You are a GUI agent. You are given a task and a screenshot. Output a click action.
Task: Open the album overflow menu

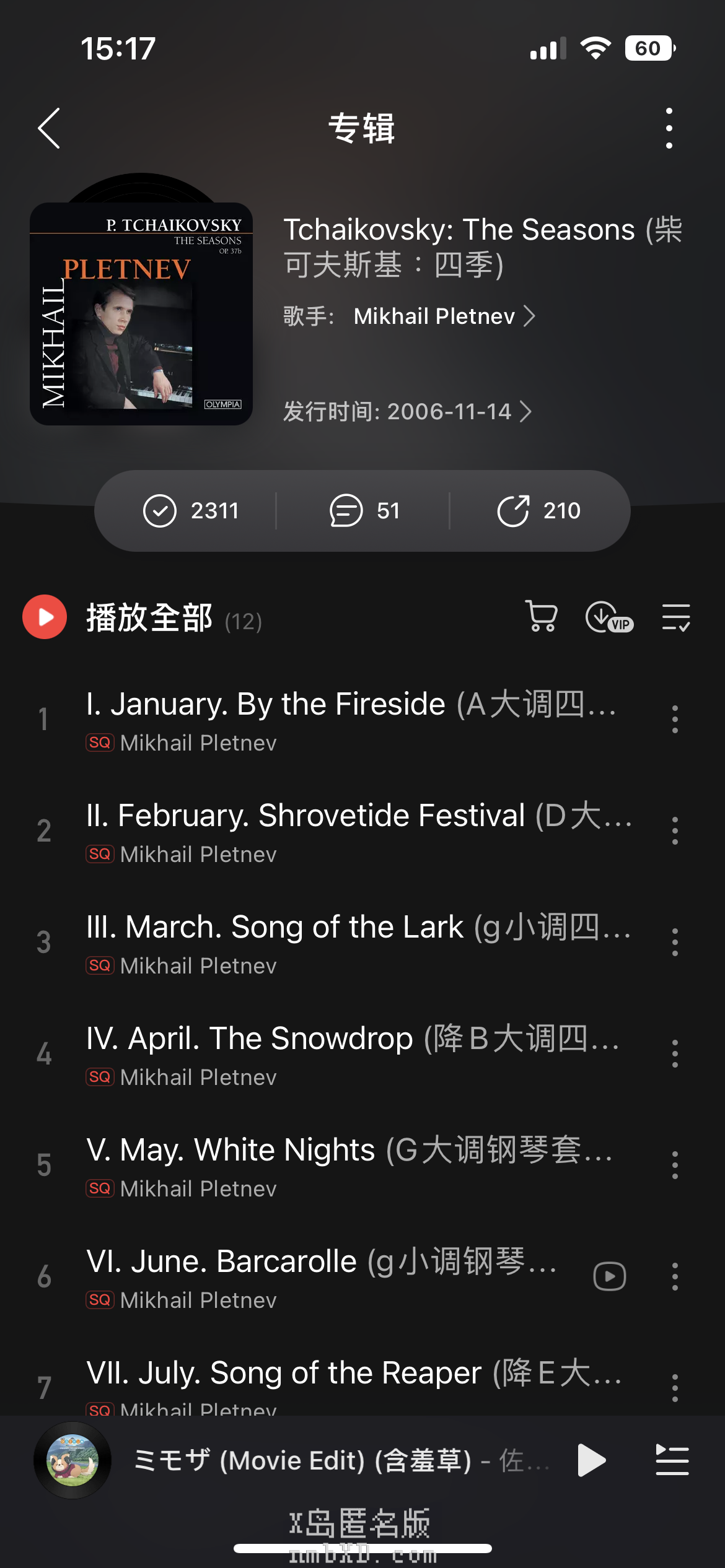[x=669, y=128]
